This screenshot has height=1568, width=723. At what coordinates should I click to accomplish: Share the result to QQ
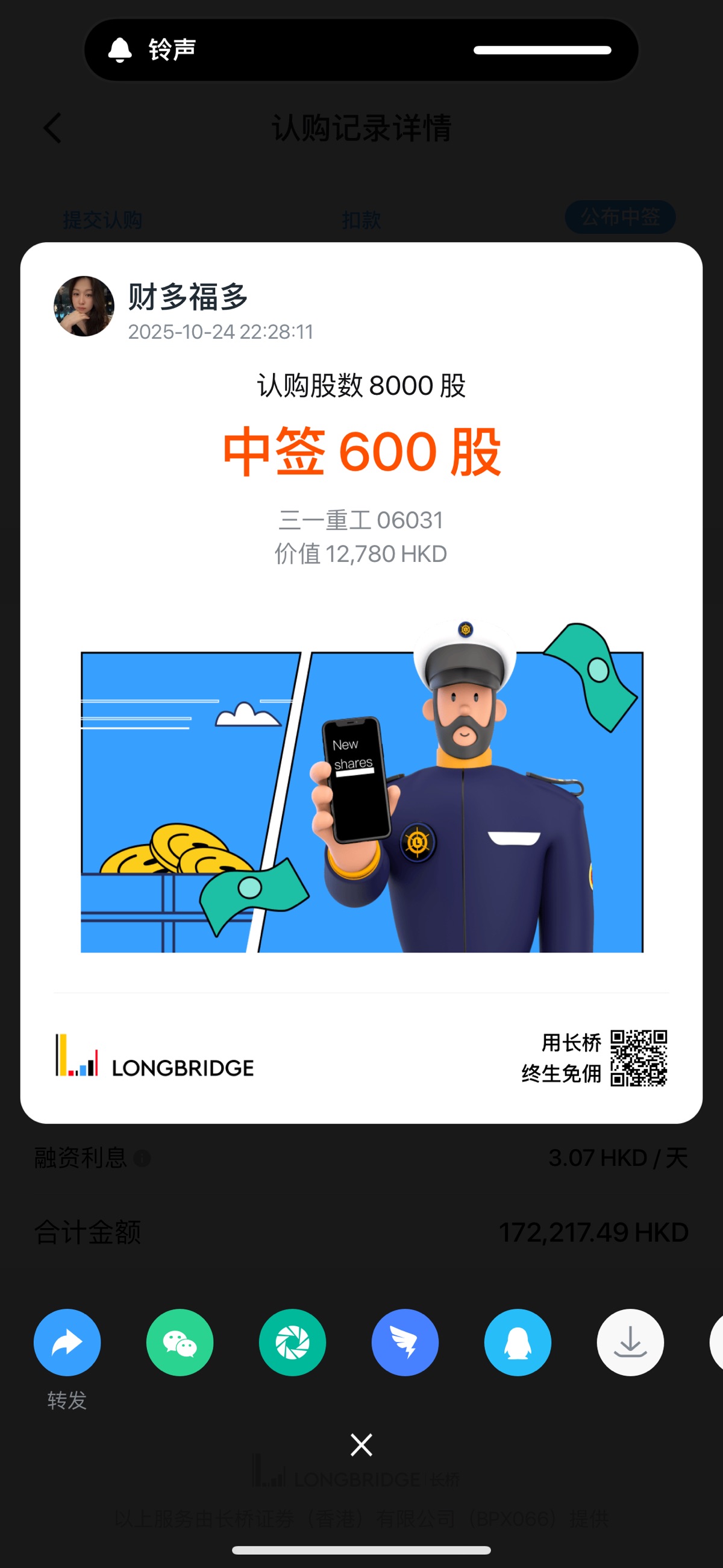click(x=518, y=1342)
